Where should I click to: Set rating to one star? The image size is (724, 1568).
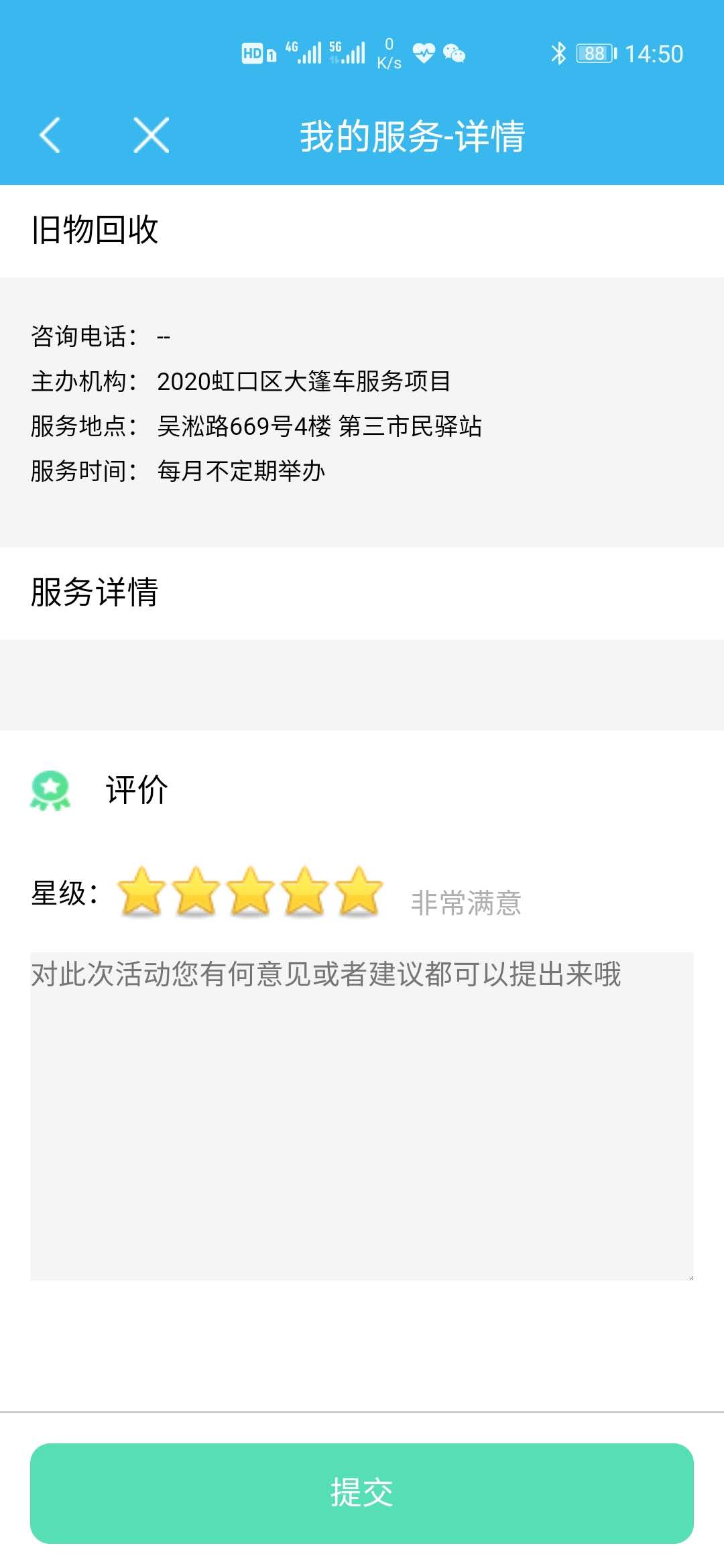point(141,891)
